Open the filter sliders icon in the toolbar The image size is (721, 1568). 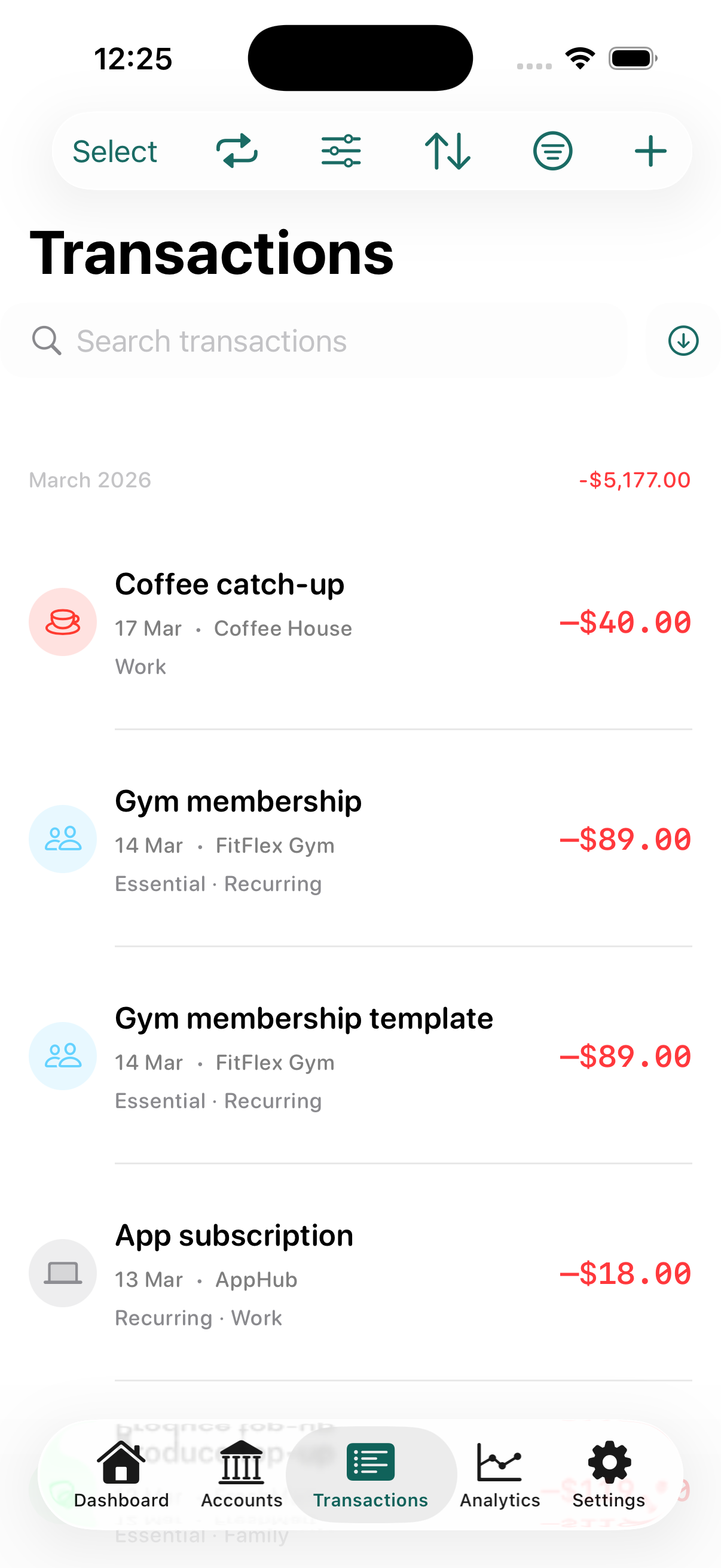[341, 150]
